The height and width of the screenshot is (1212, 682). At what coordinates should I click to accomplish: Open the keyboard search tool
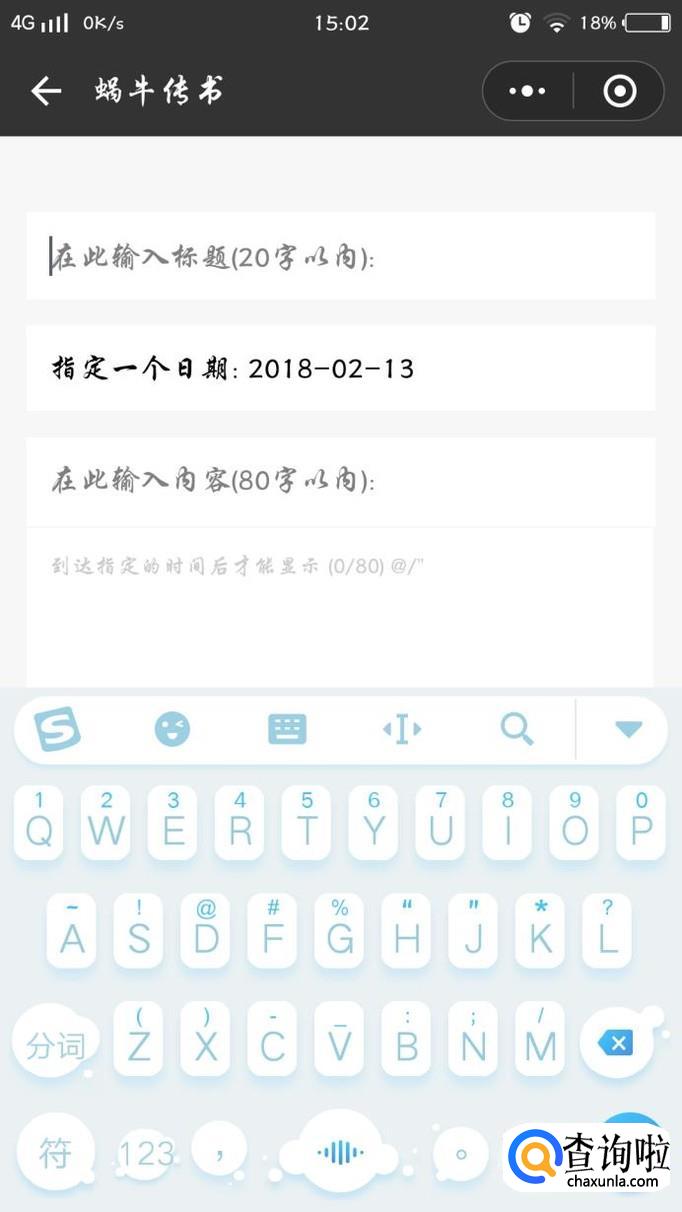pyautogui.click(x=517, y=729)
